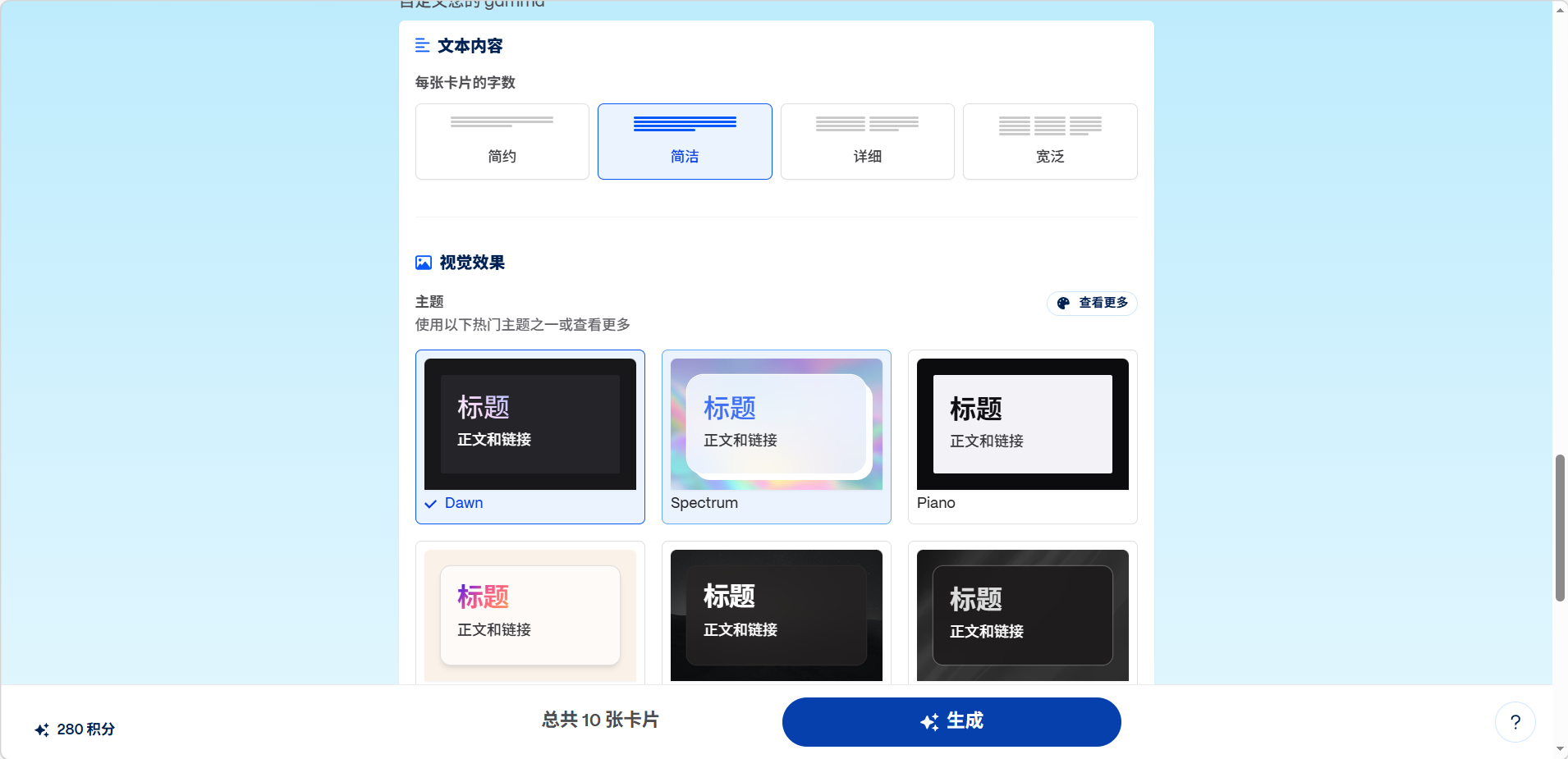Choose the Spectrum theme card
This screenshot has height=759, width=1568.
776,436
